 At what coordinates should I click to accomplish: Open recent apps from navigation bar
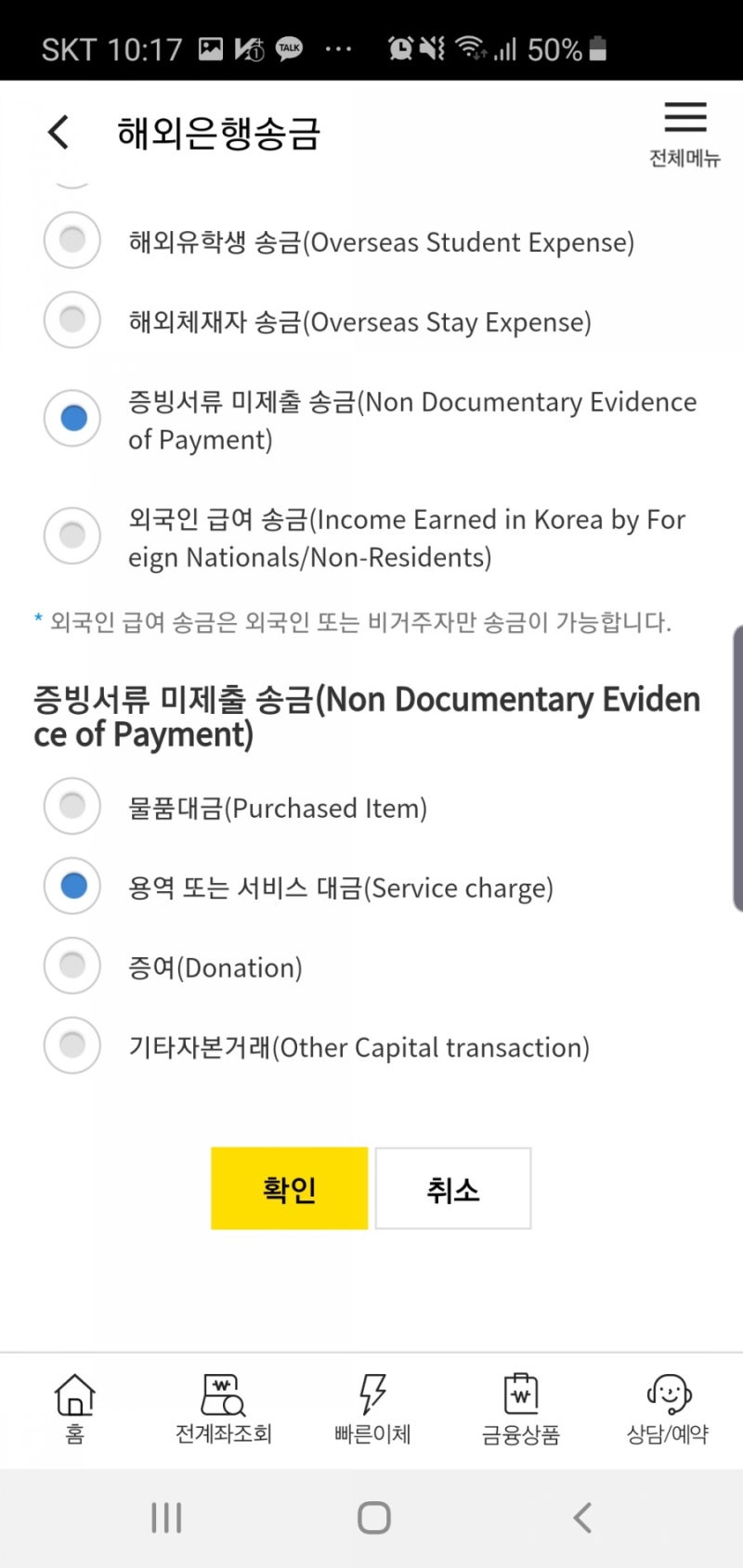(166, 1518)
